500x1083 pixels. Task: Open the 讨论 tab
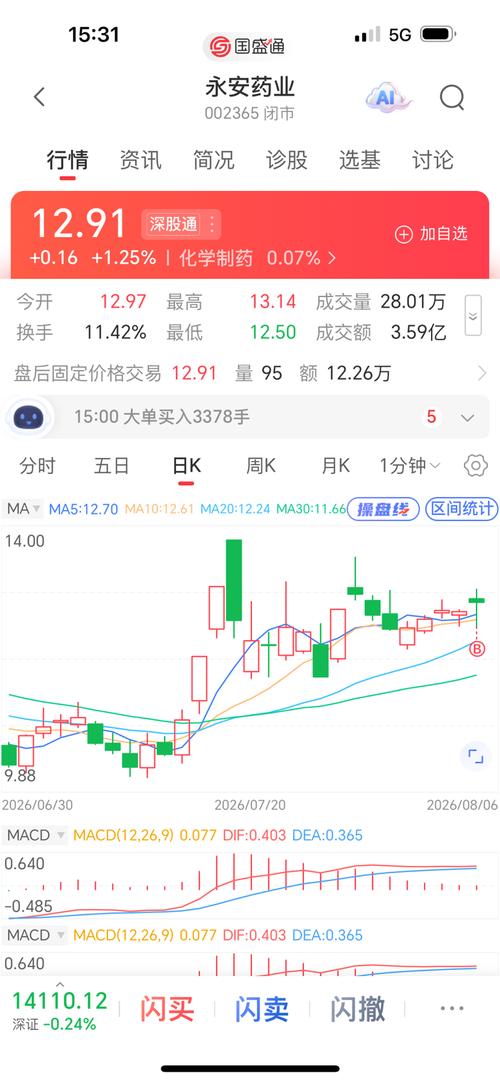tap(432, 160)
